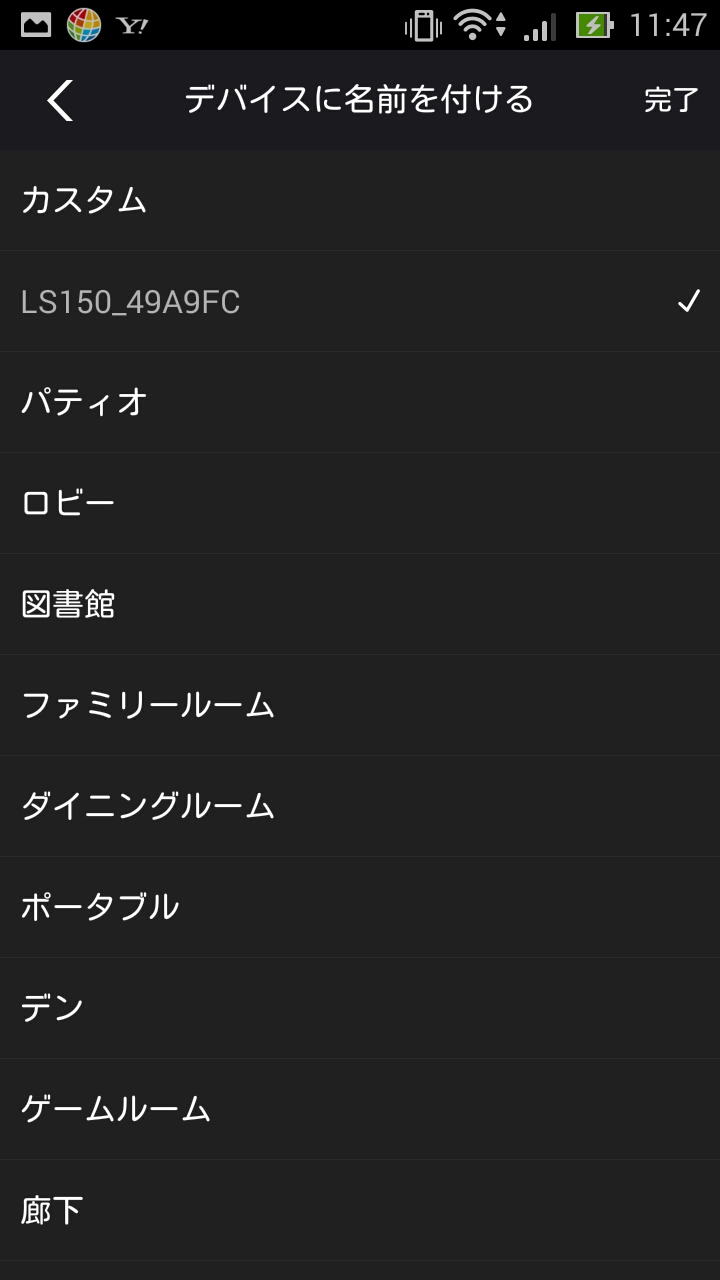
Task: Choose カスタム to enter a custom name
Action: click(x=84, y=200)
